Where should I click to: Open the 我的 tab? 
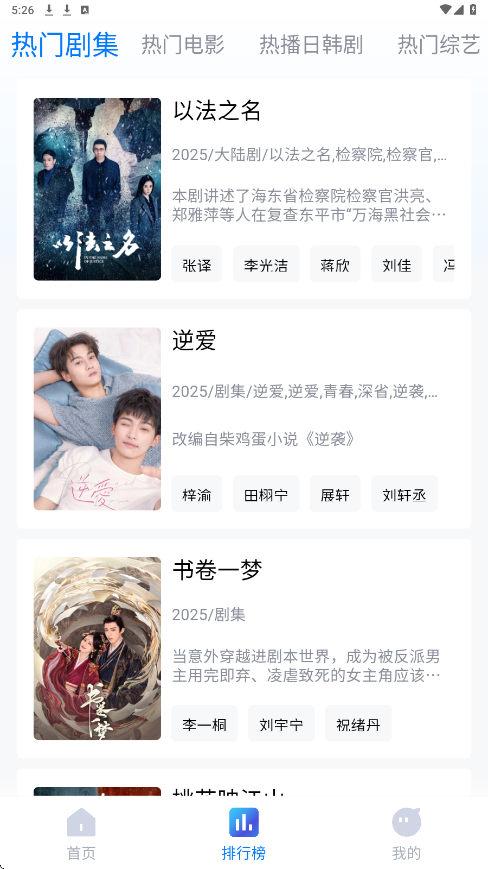tap(407, 834)
